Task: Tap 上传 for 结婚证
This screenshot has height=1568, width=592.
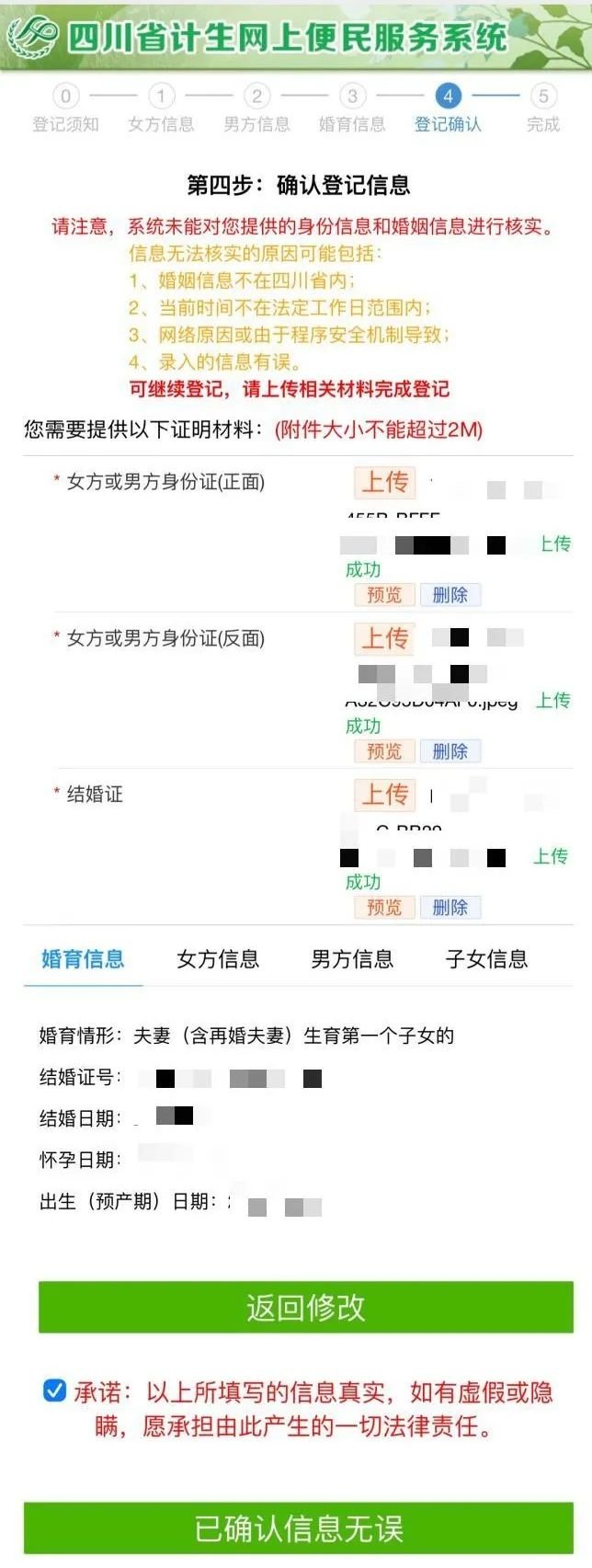Action: pyautogui.click(x=384, y=795)
